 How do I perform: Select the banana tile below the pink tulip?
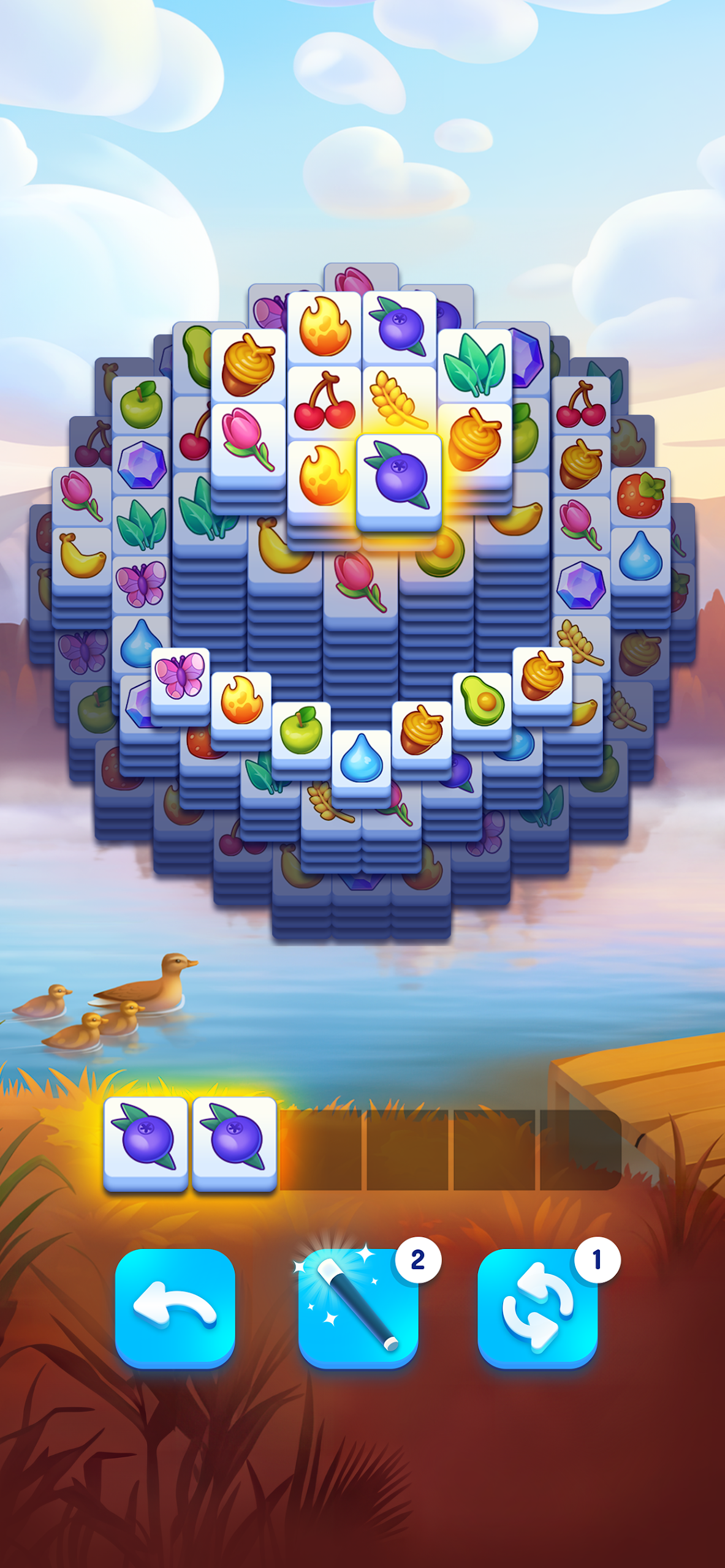tap(82, 556)
